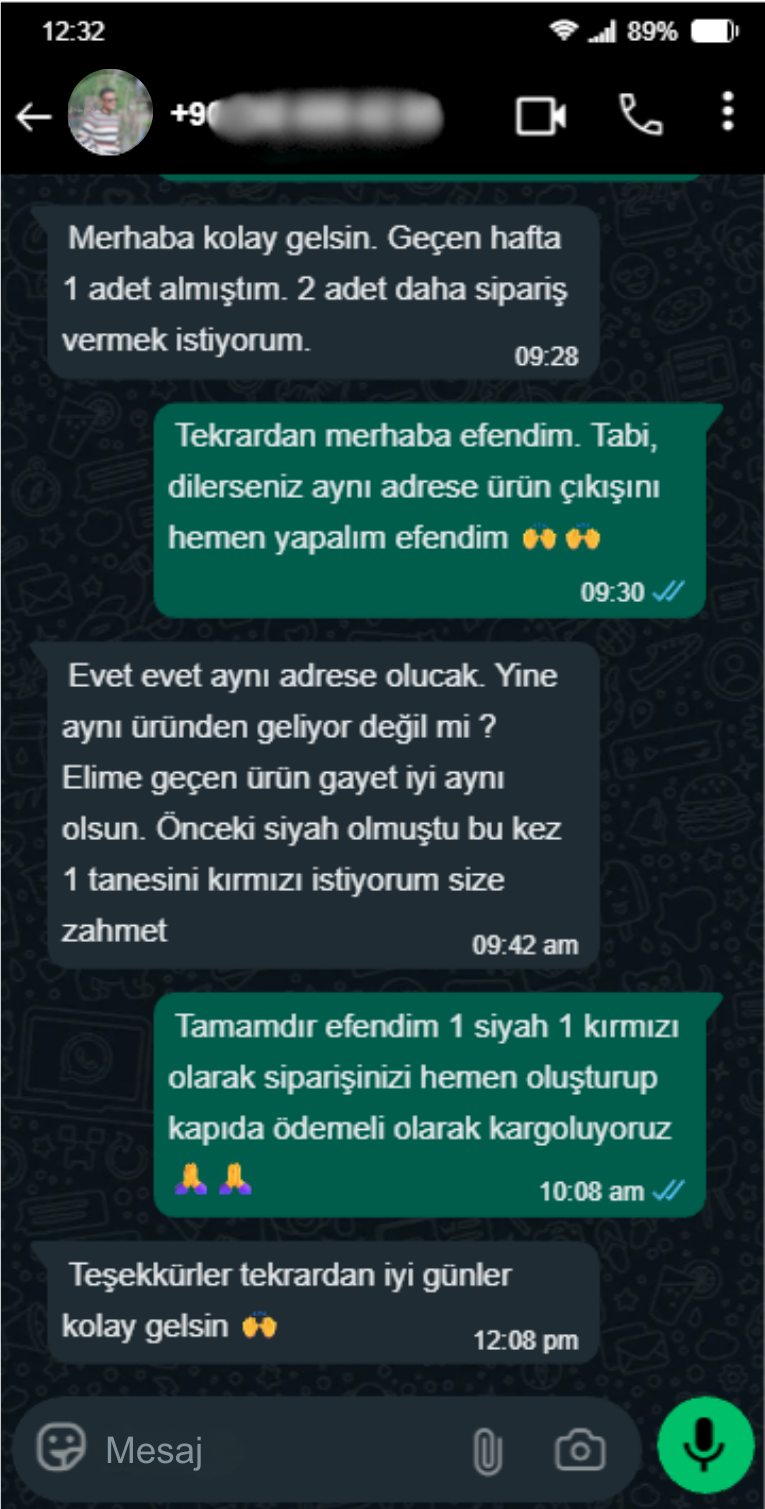
Task: Open the camera from message bar
Action: point(580,1449)
